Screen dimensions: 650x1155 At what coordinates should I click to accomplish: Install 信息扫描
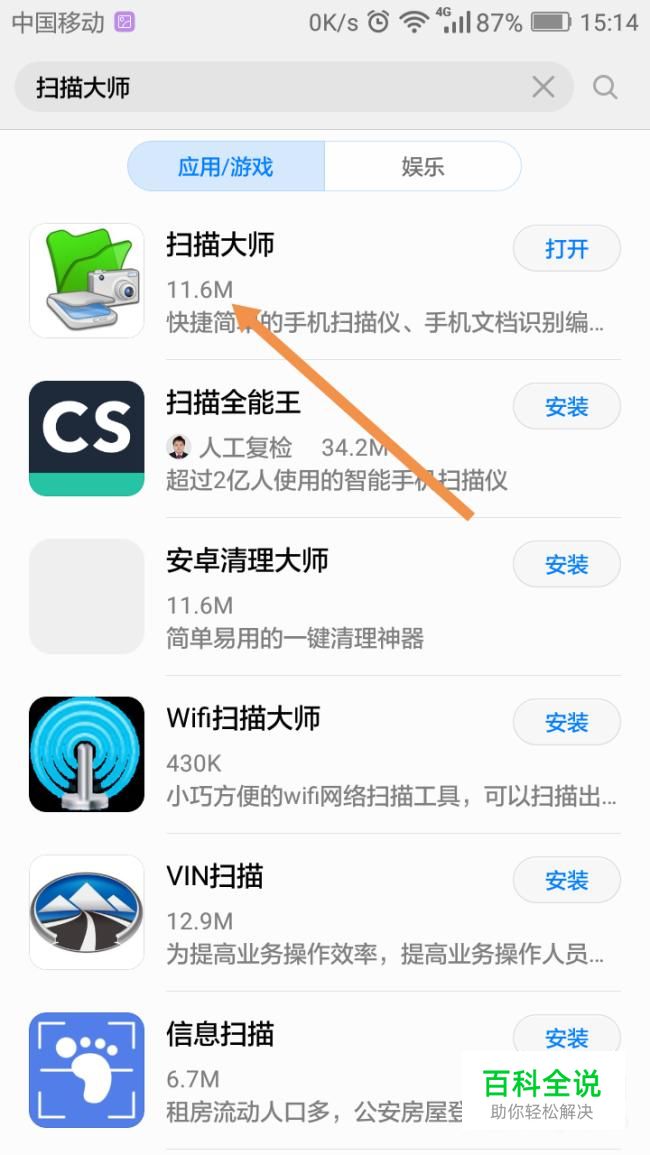[x=566, y=1038]
